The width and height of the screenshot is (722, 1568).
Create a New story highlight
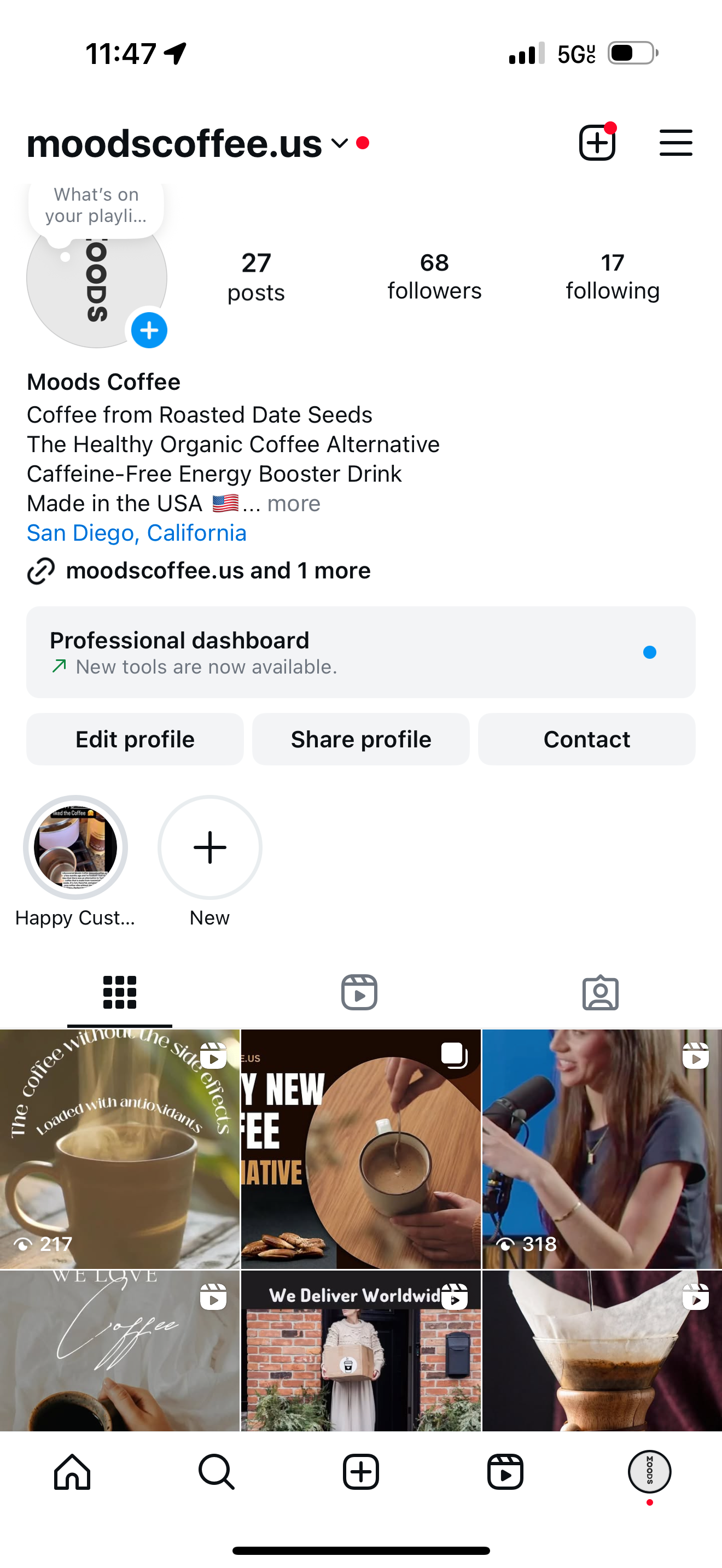210,847
